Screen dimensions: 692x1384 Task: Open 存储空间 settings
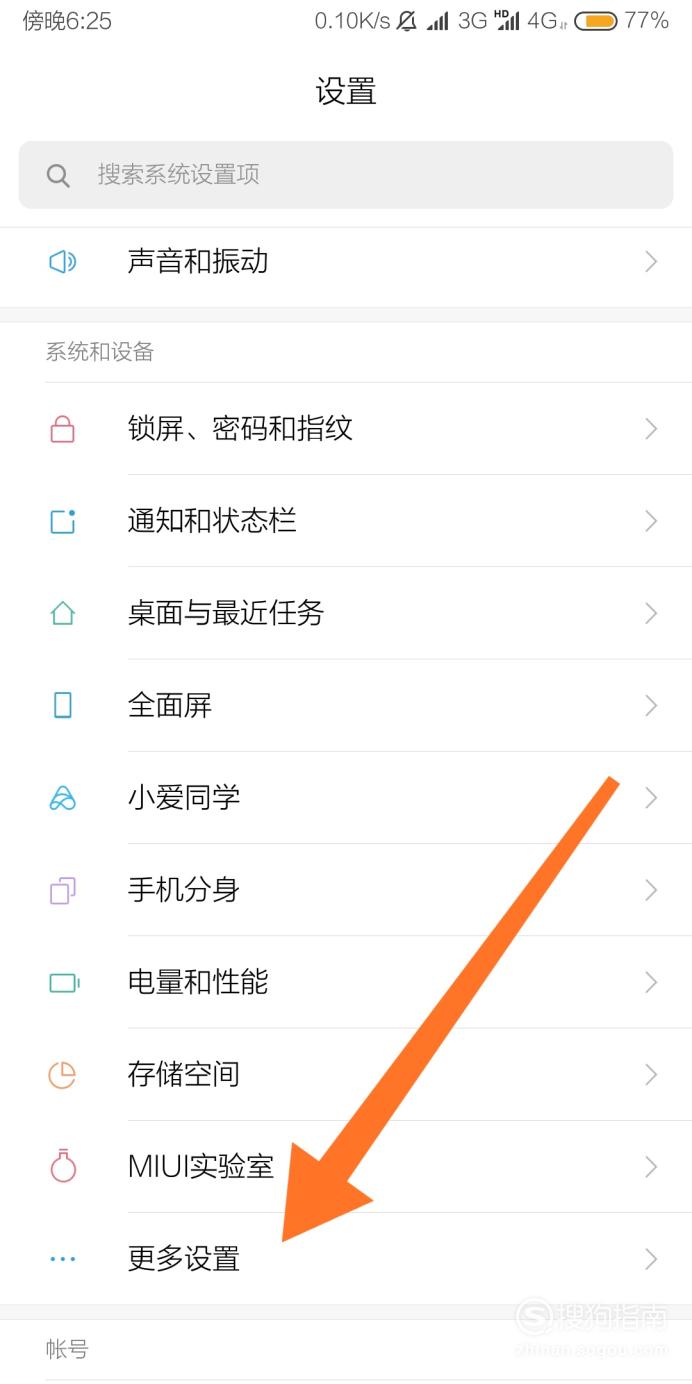[346, 1075]
